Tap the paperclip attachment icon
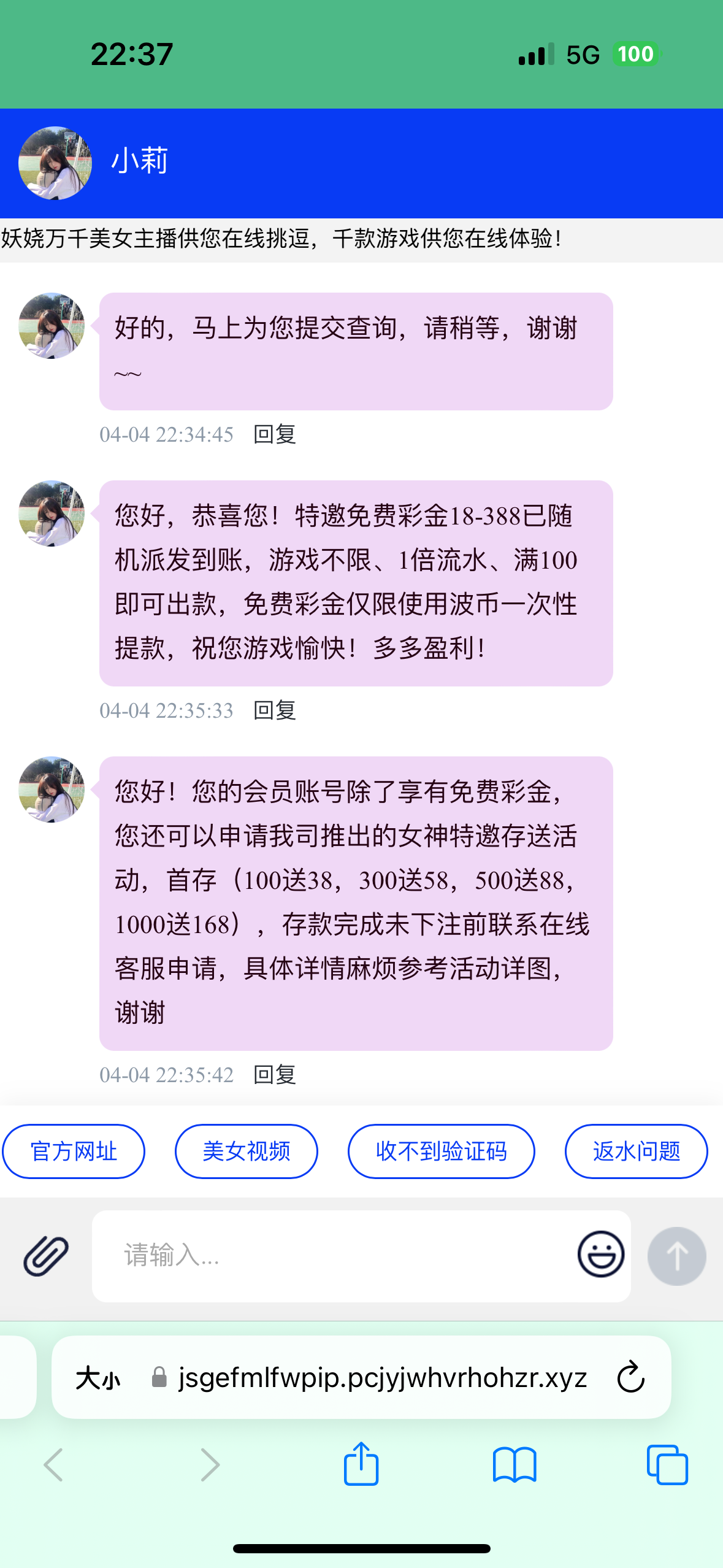 click(x=46, y=1255)
